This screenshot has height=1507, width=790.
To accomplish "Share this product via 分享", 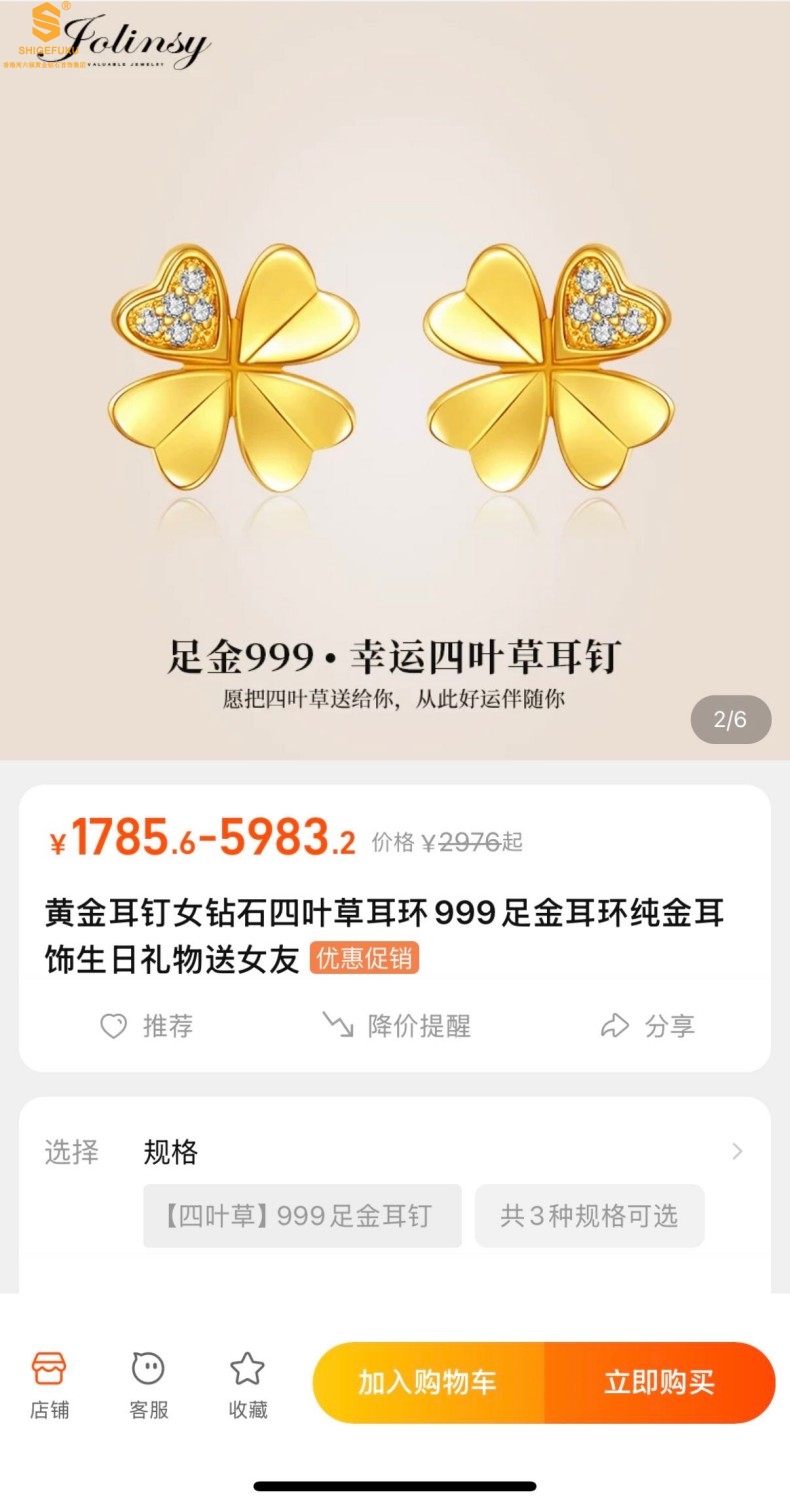I will click(646, 1026).
